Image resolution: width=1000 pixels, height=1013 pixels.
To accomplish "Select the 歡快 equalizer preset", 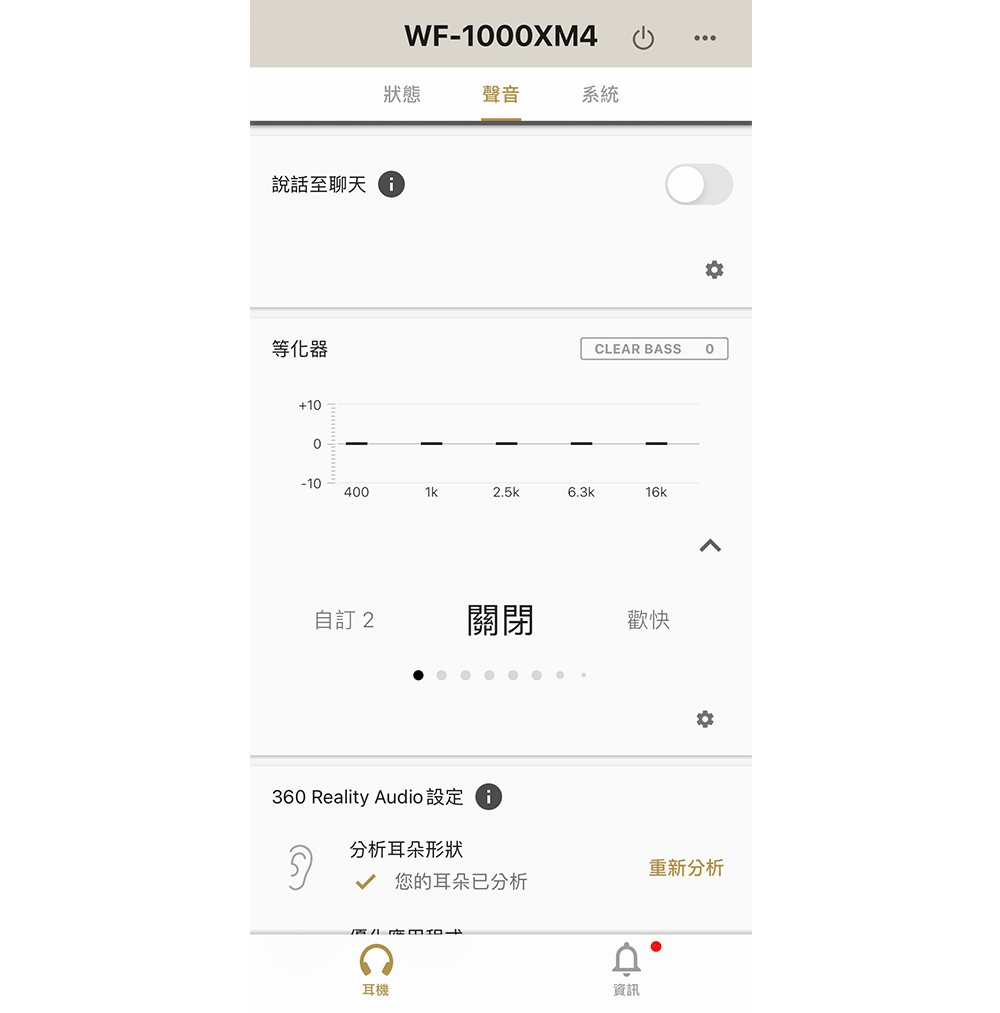I will (x=648, y=620).
